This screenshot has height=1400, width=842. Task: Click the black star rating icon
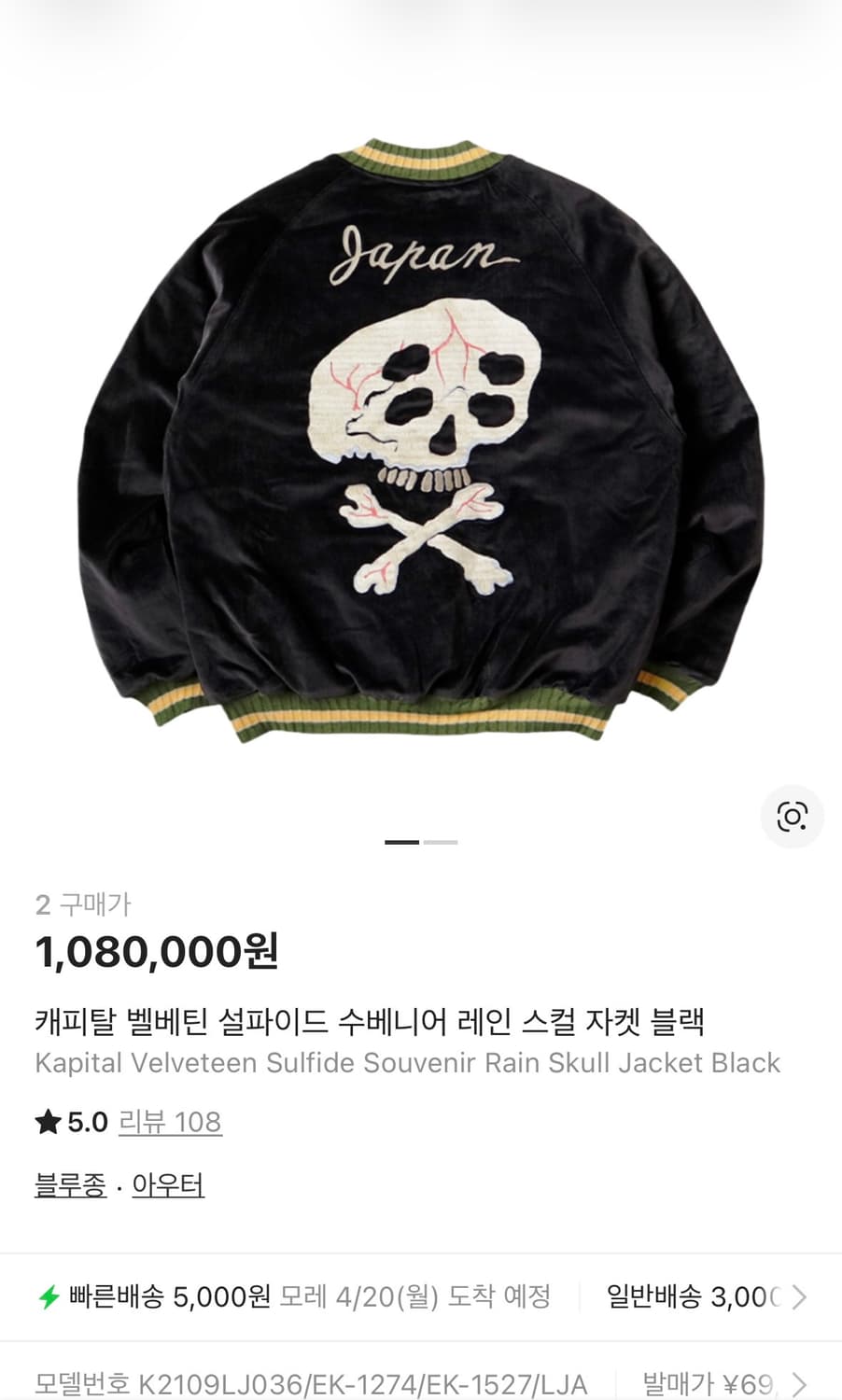pyautogui.click(x=48, y=1122)
